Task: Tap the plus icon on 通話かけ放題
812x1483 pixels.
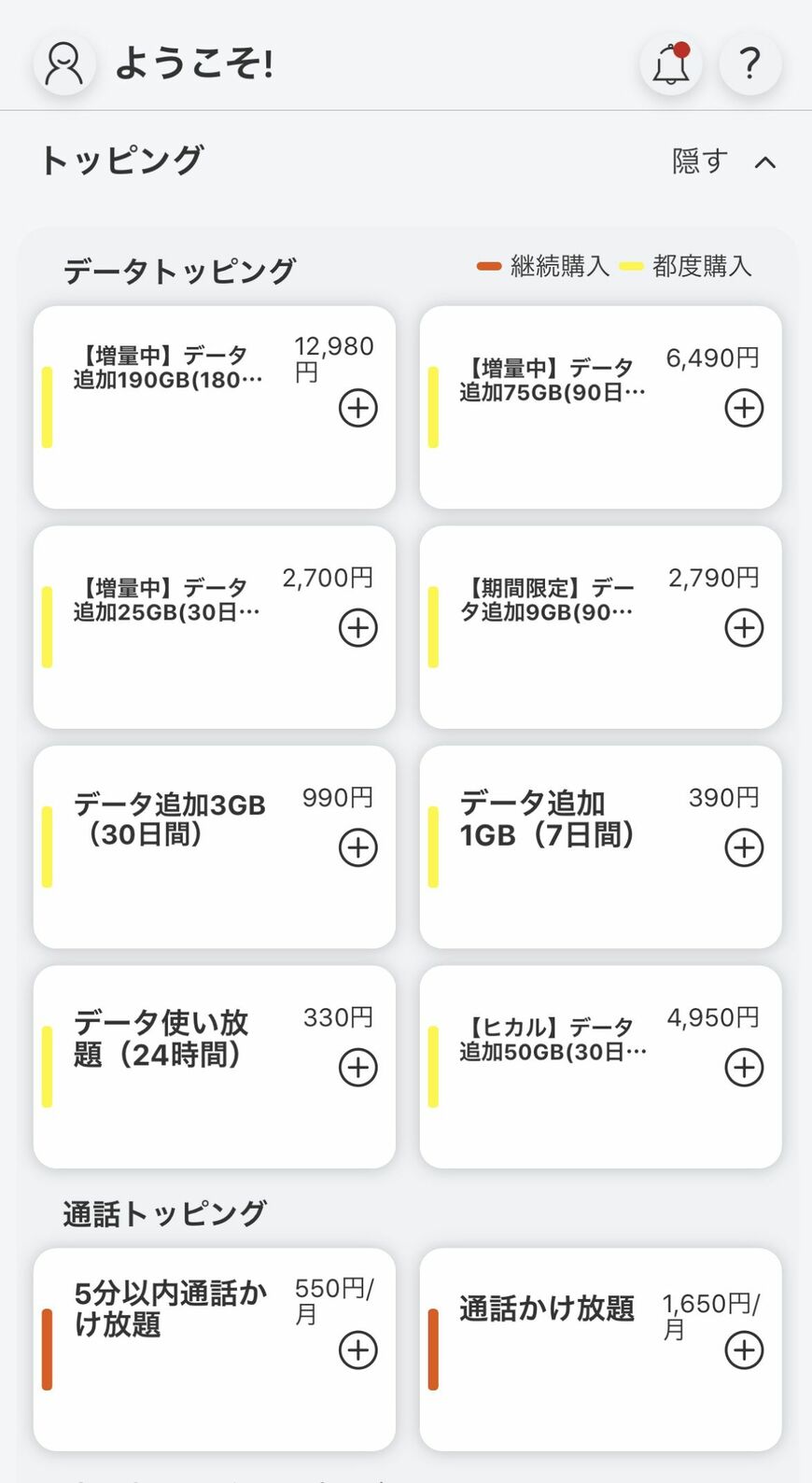Action: tap(744, 1350)
